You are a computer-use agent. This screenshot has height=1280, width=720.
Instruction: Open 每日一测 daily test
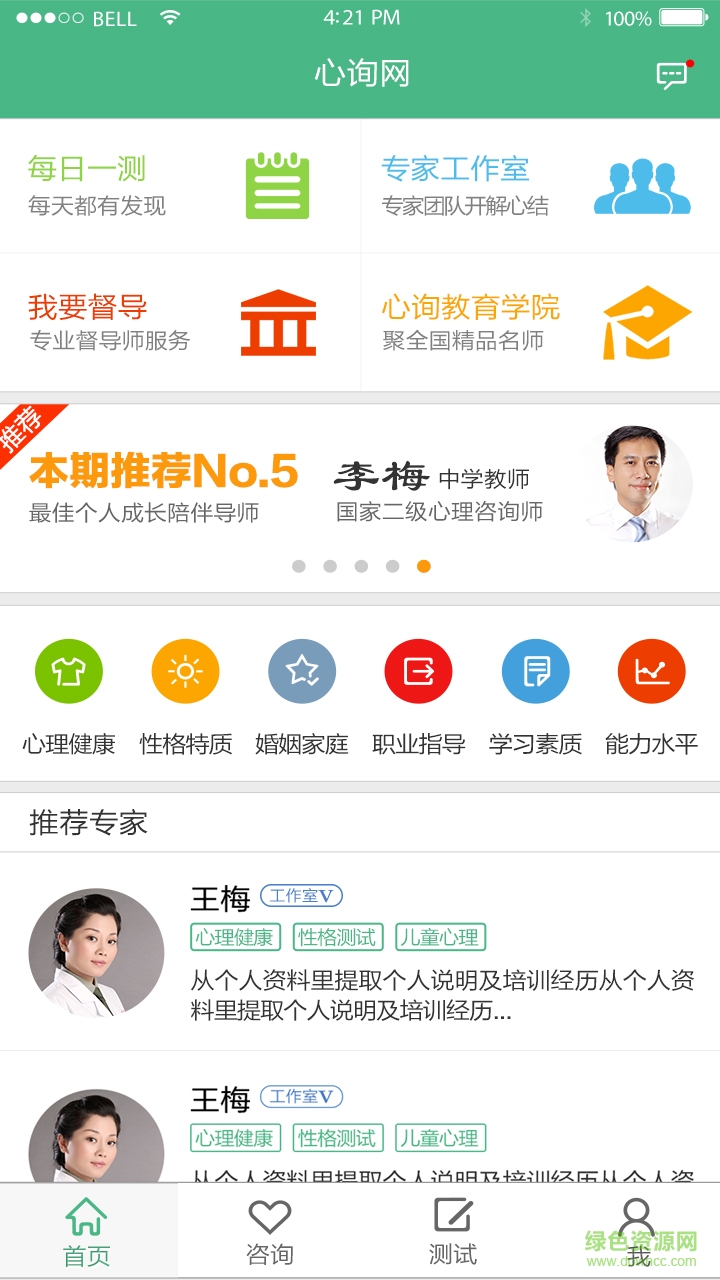tap(180, 186)
